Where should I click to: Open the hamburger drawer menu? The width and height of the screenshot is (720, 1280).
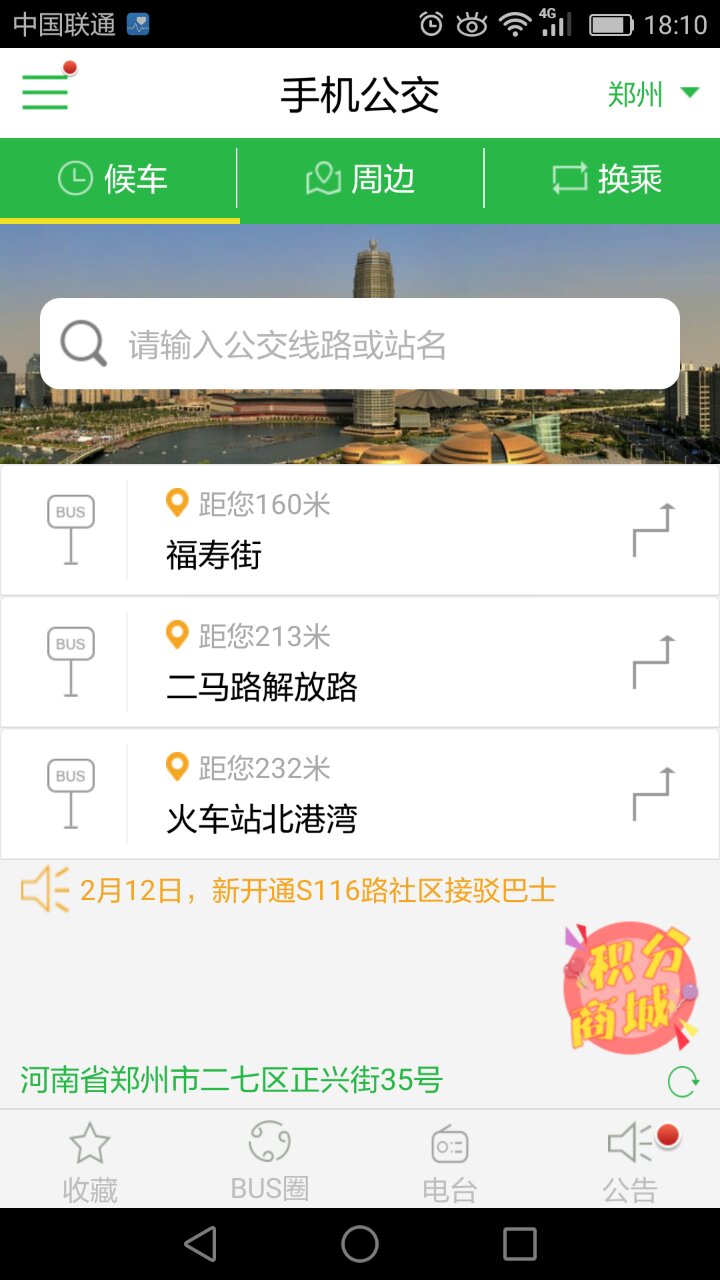[45, 92]
